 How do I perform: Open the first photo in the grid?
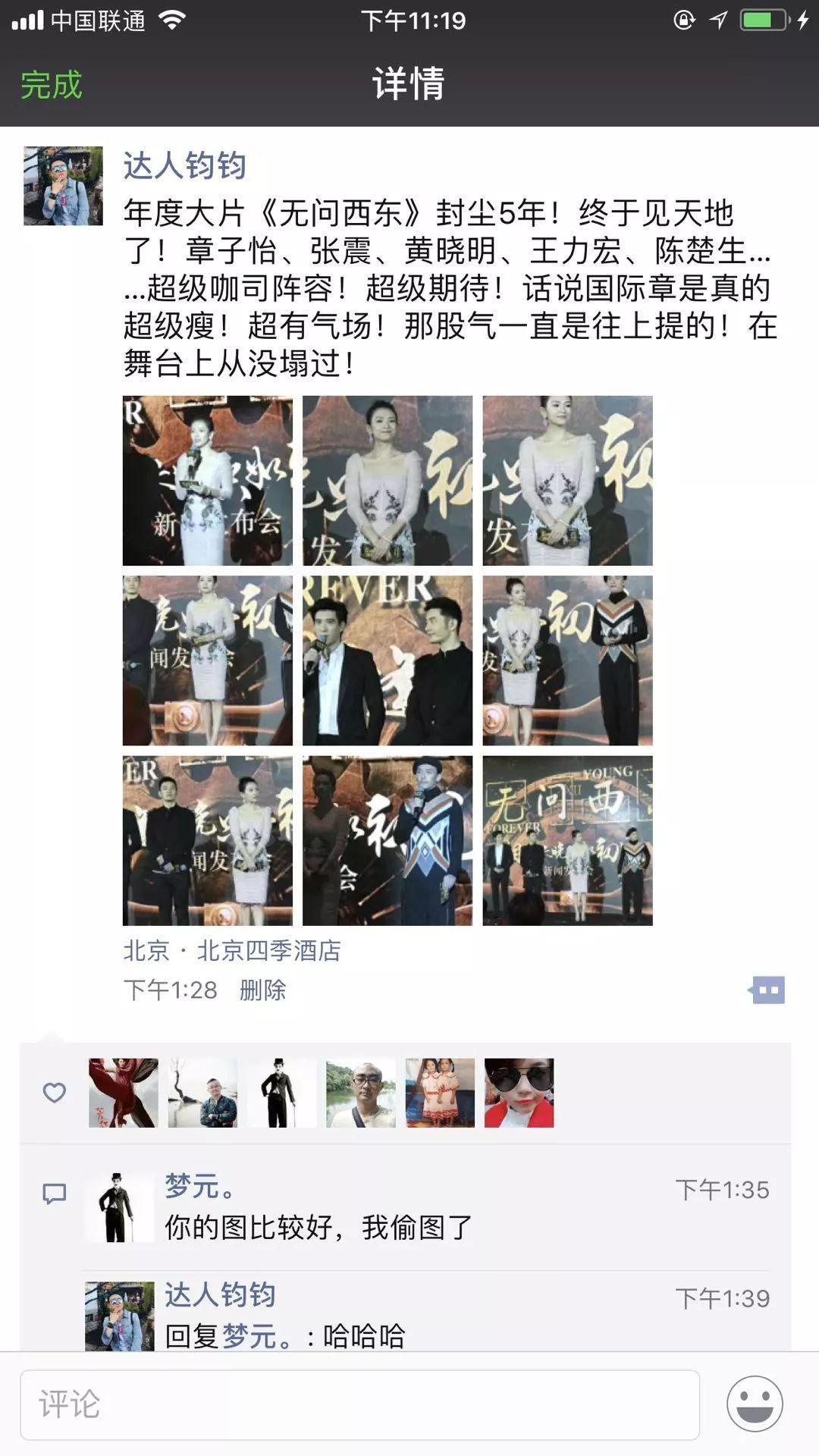click(207, 480)
